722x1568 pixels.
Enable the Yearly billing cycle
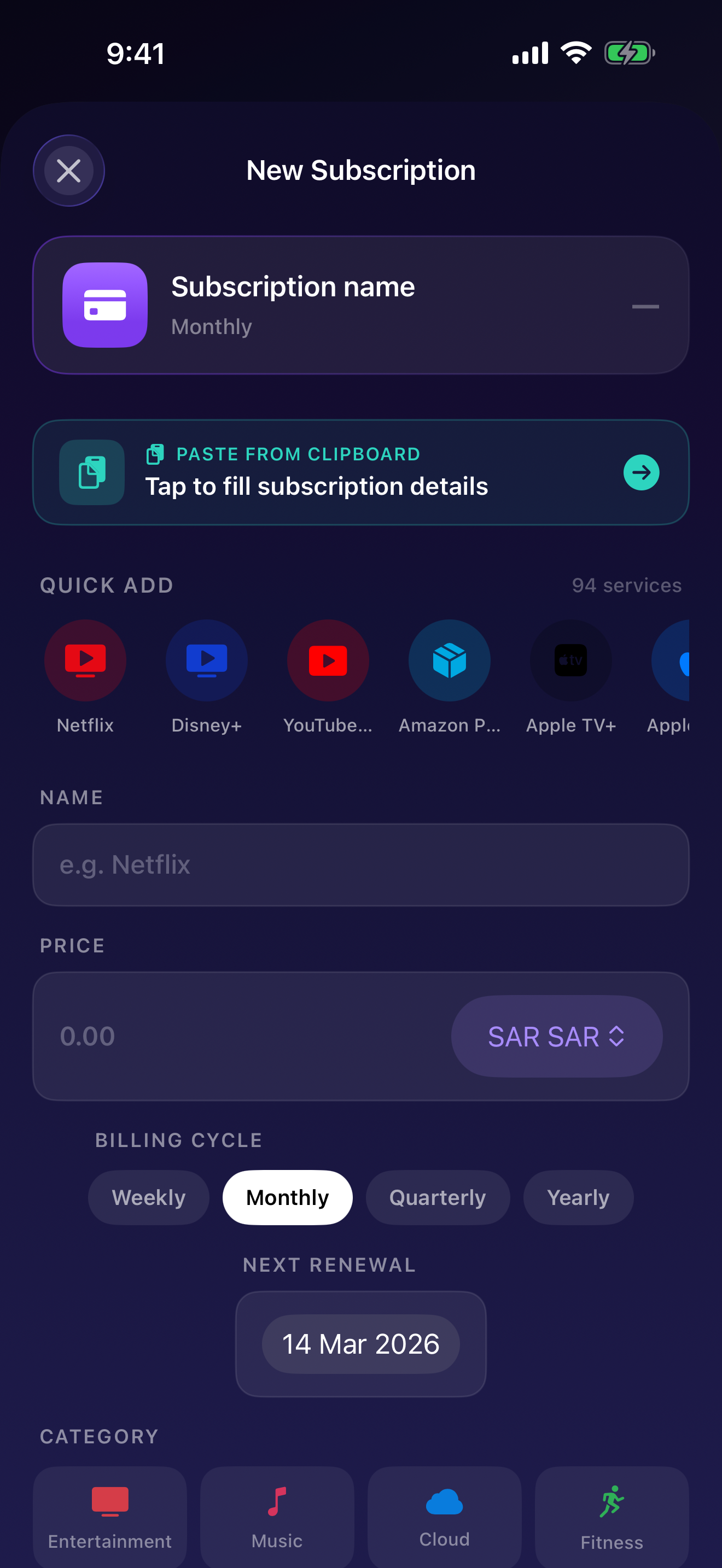(x=578, y=1197)
